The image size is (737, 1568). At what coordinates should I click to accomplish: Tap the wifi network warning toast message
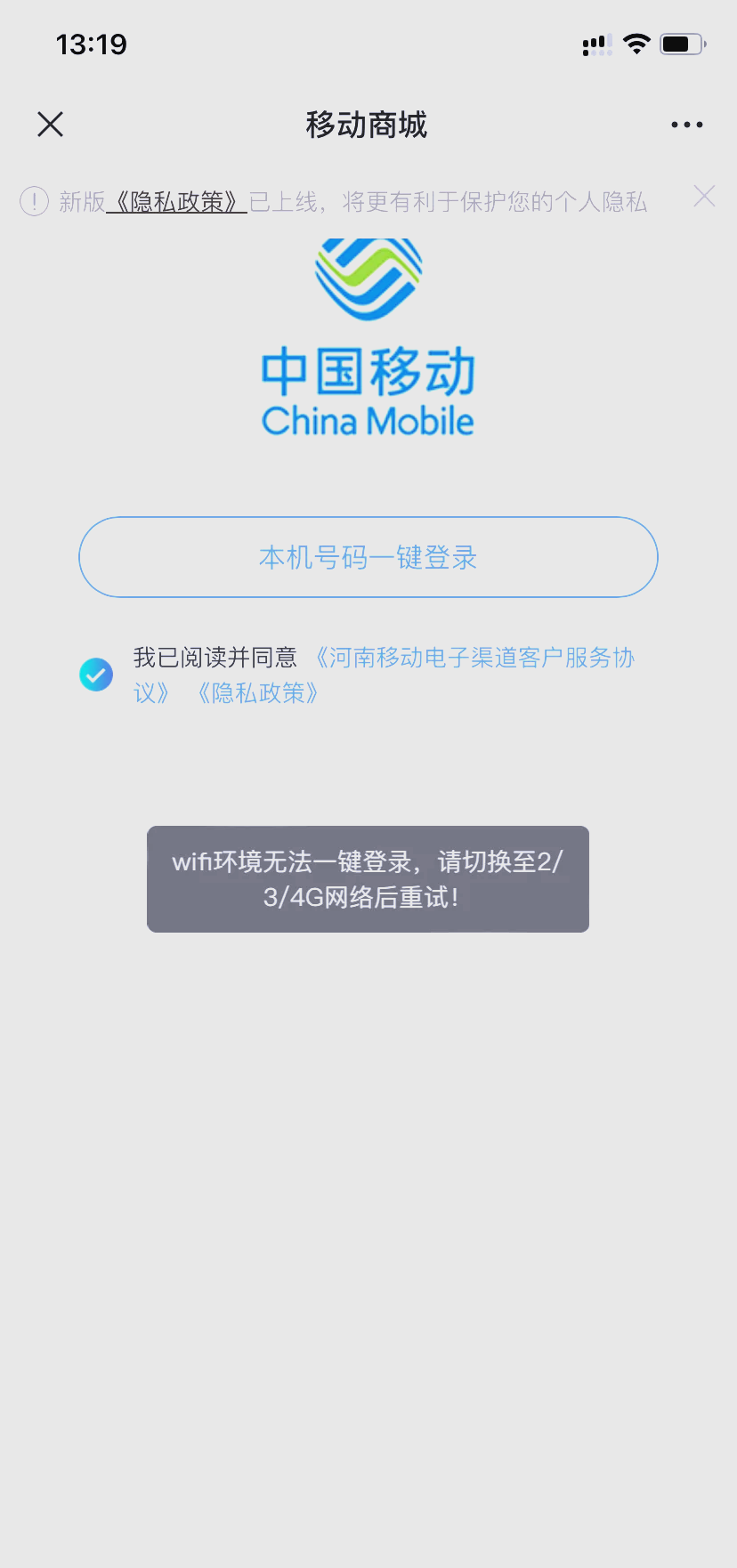(368, 879)
